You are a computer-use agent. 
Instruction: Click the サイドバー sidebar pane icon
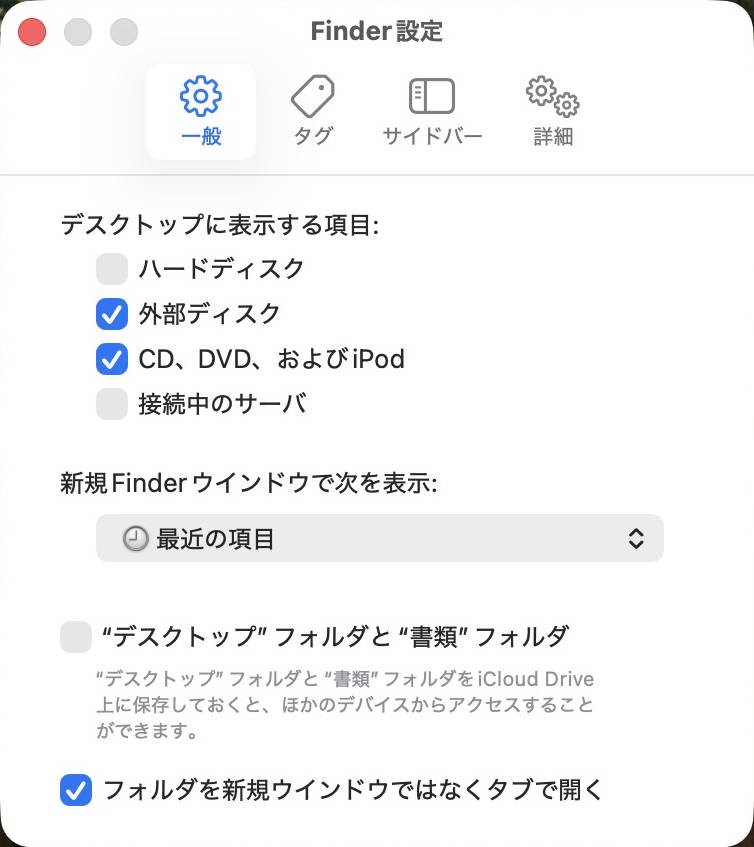[x=431, y=95]
